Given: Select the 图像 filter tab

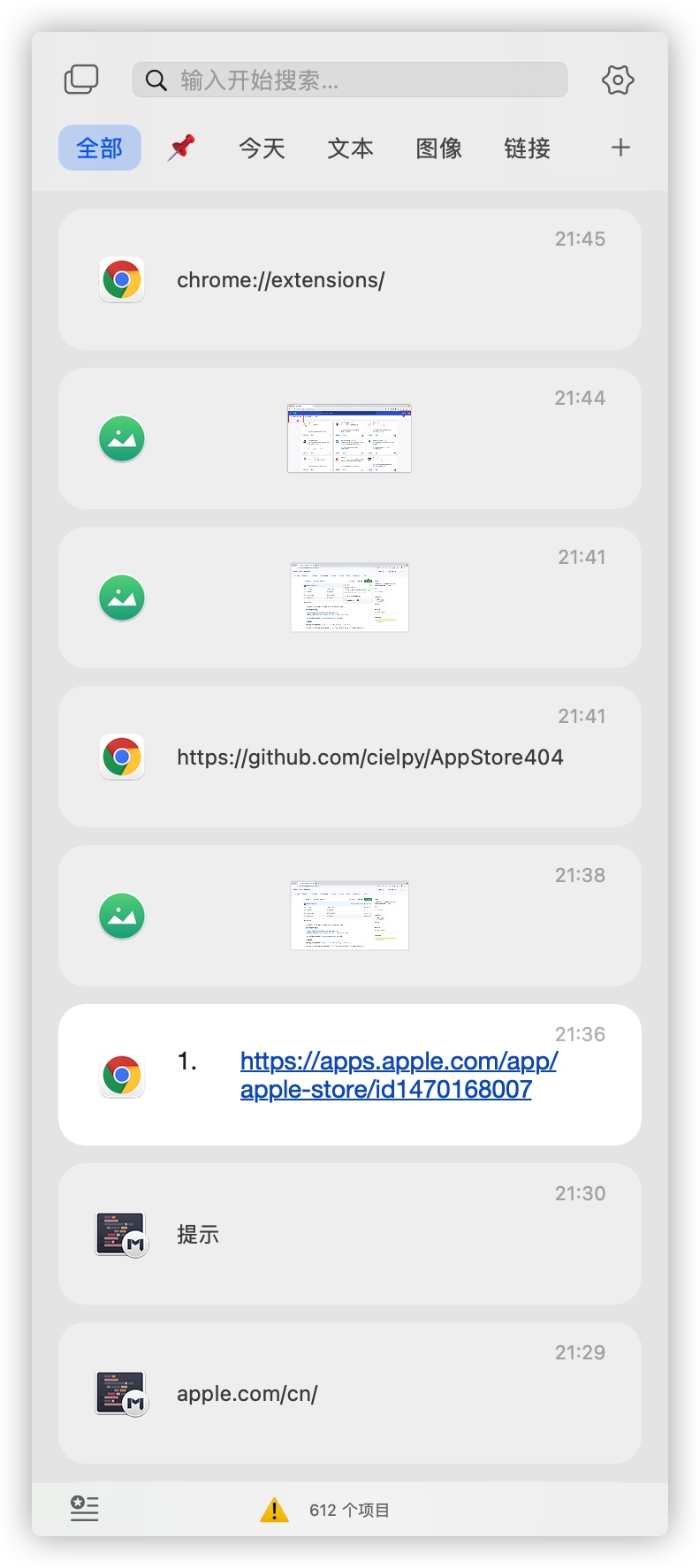Looking at the screenshot, I should [438, 148].
